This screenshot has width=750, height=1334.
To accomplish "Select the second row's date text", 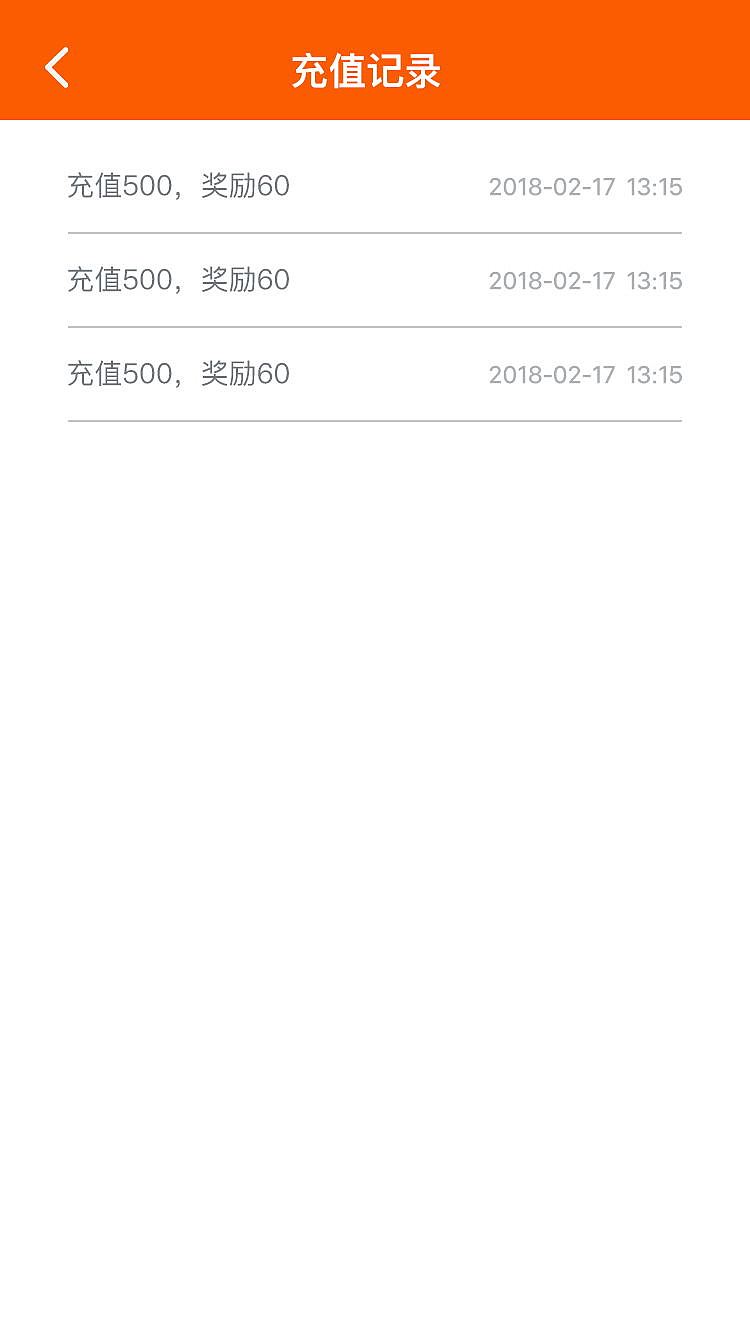I will click(x=585, y=281).
